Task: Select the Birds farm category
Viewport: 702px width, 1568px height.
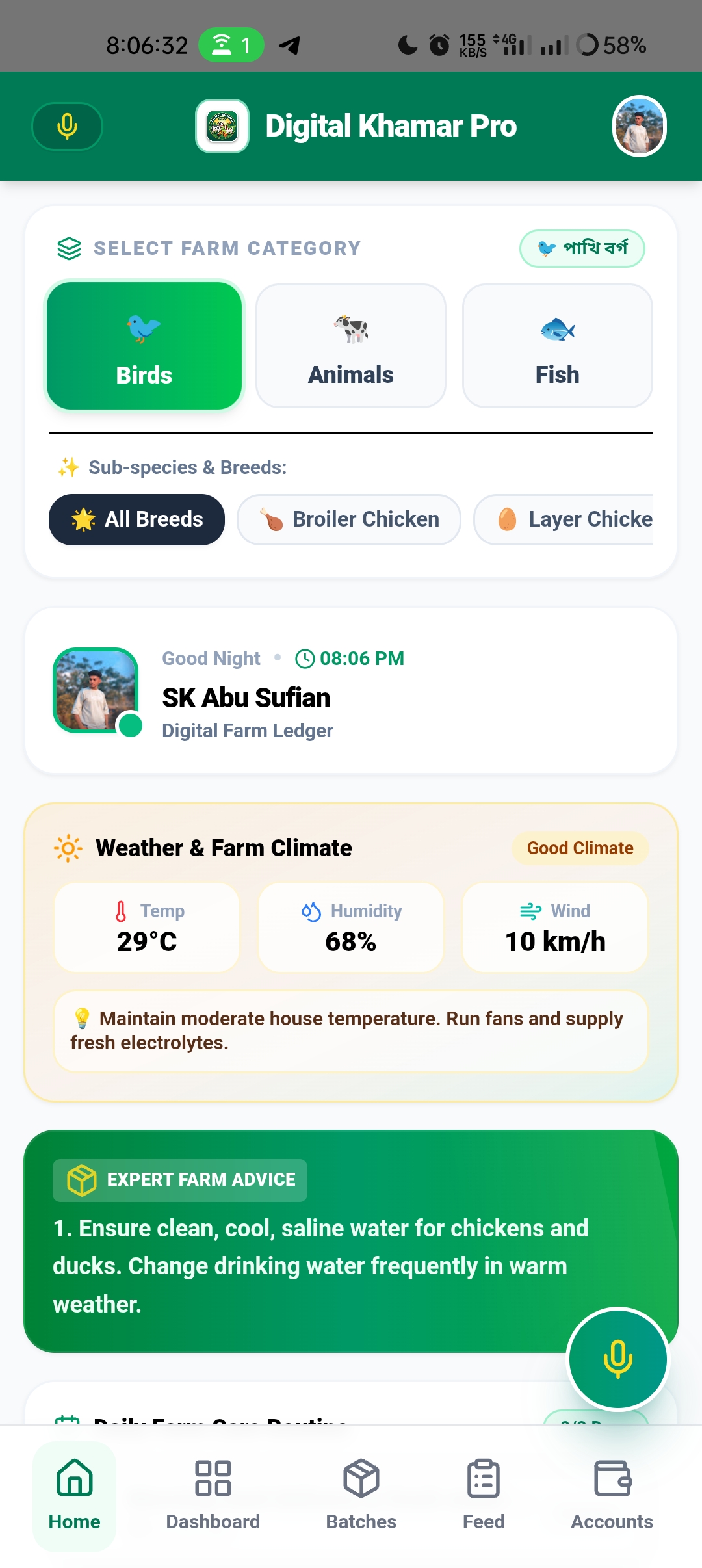Action: point(144,346)
